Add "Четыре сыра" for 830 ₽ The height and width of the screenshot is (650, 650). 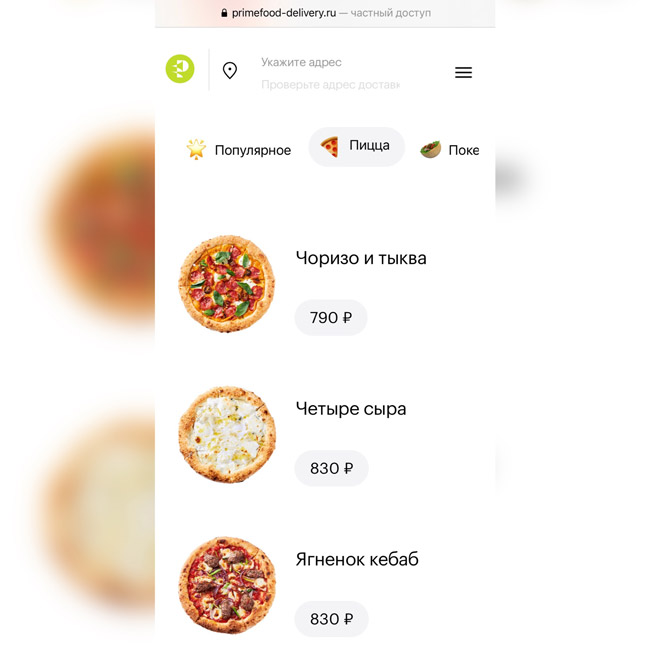[x=331, y=468]
